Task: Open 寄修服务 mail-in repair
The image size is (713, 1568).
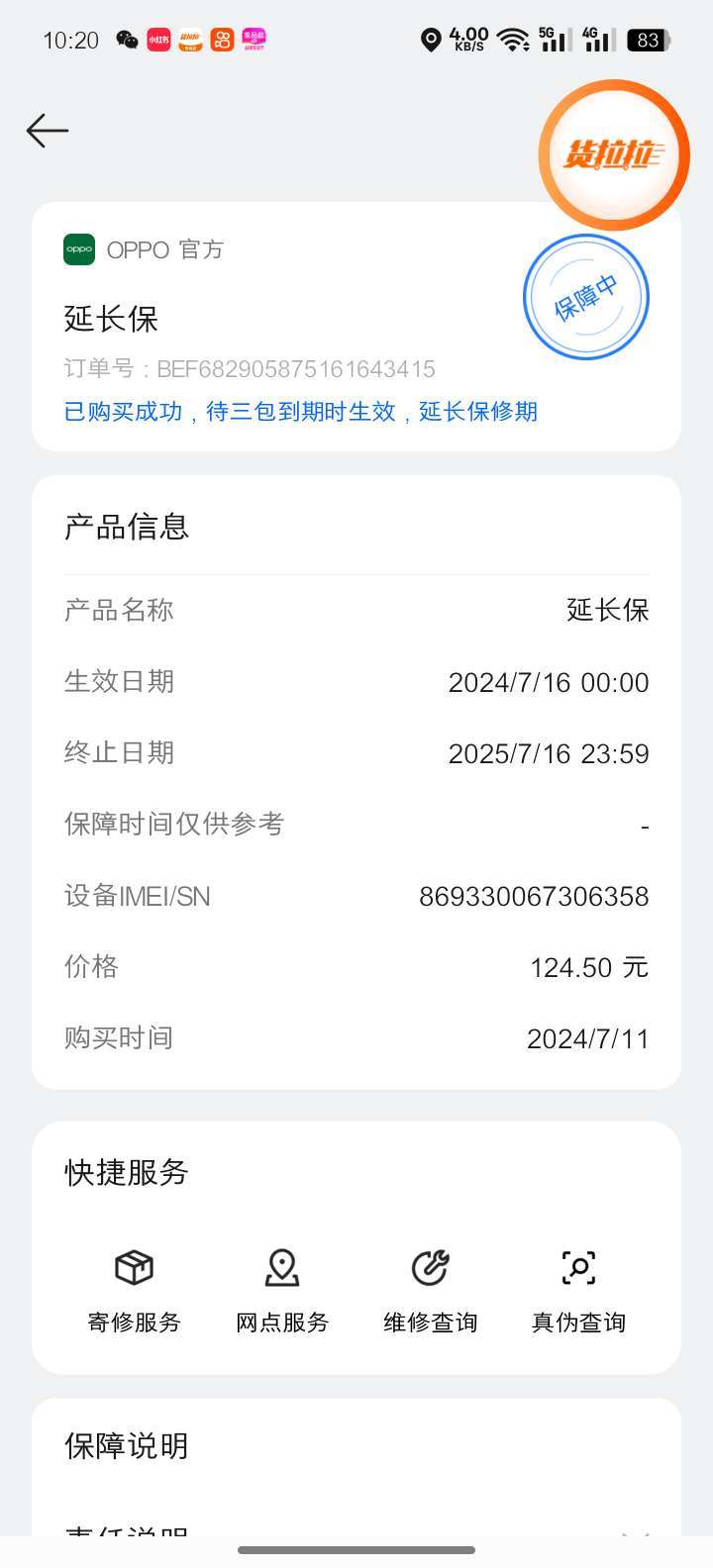Action: tap(134, 1292)
